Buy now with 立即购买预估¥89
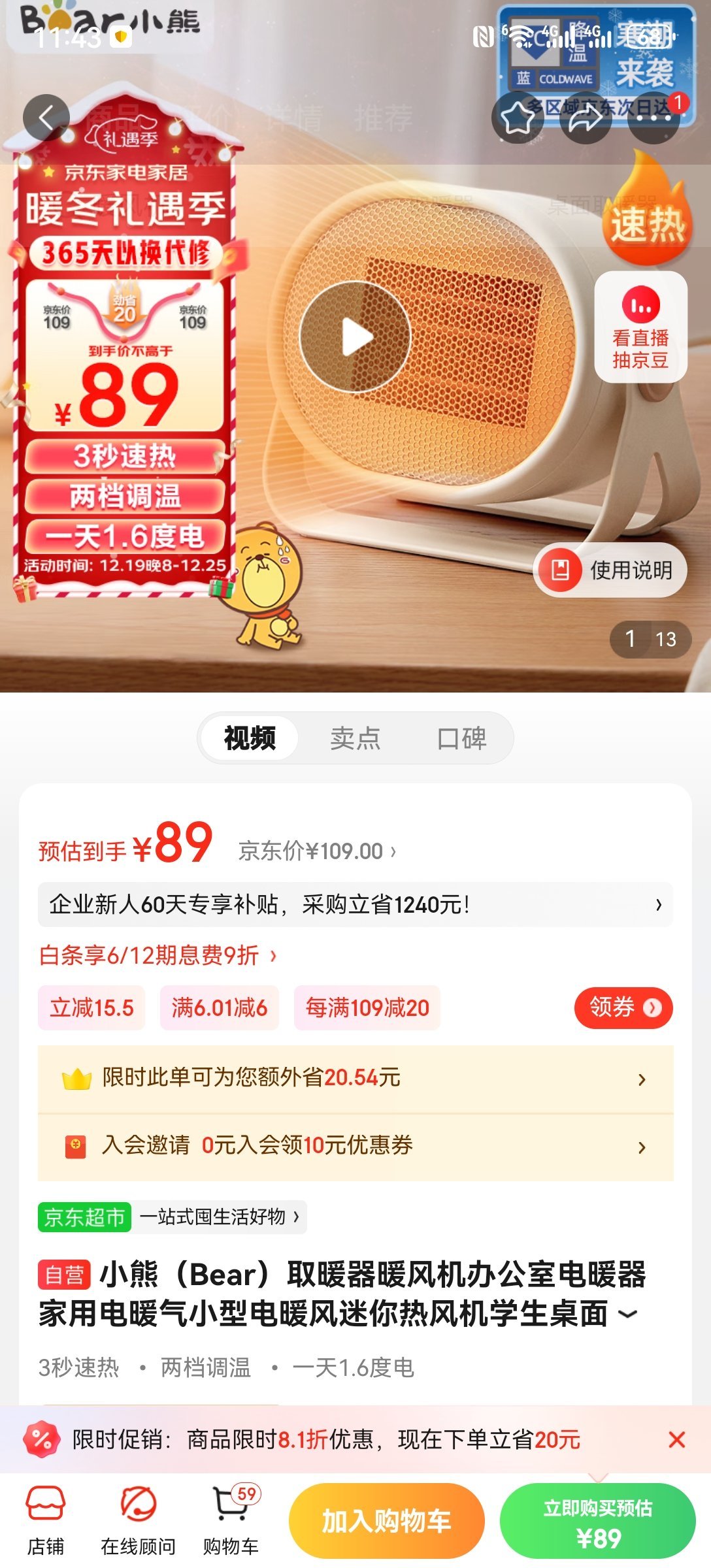Image resolution: width=711 pixels, height=1568 pixels. click(x=597, y=1521)
